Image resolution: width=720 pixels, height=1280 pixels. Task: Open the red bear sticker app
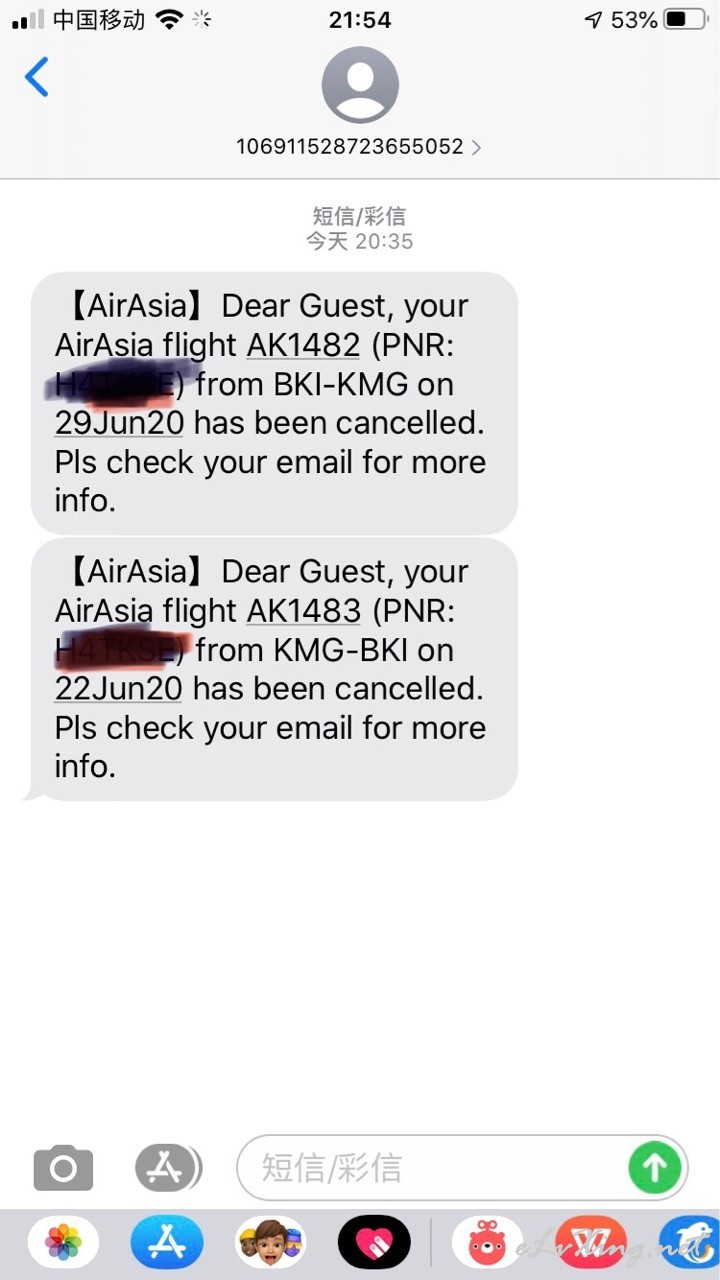point(487,1243)
